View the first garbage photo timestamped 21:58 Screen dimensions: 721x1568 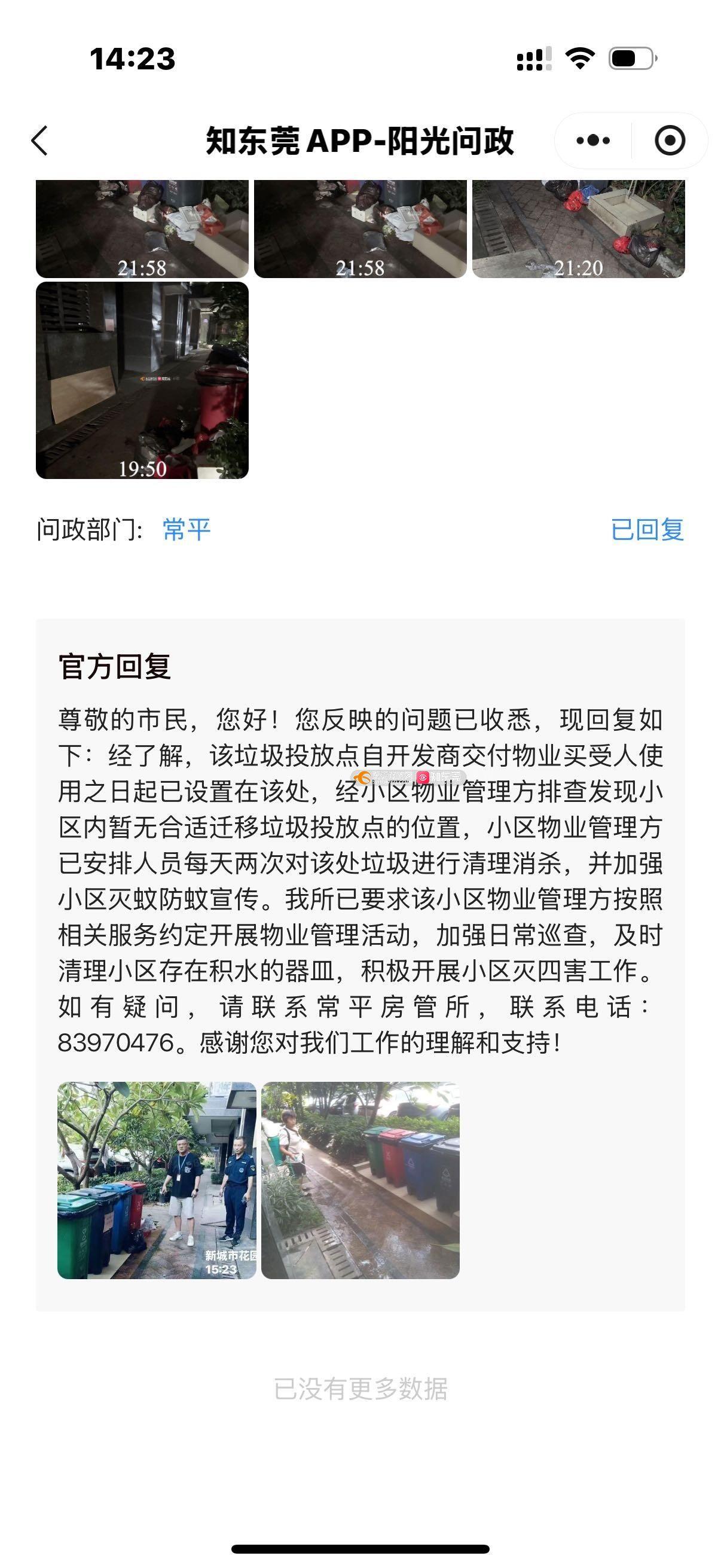142,229
